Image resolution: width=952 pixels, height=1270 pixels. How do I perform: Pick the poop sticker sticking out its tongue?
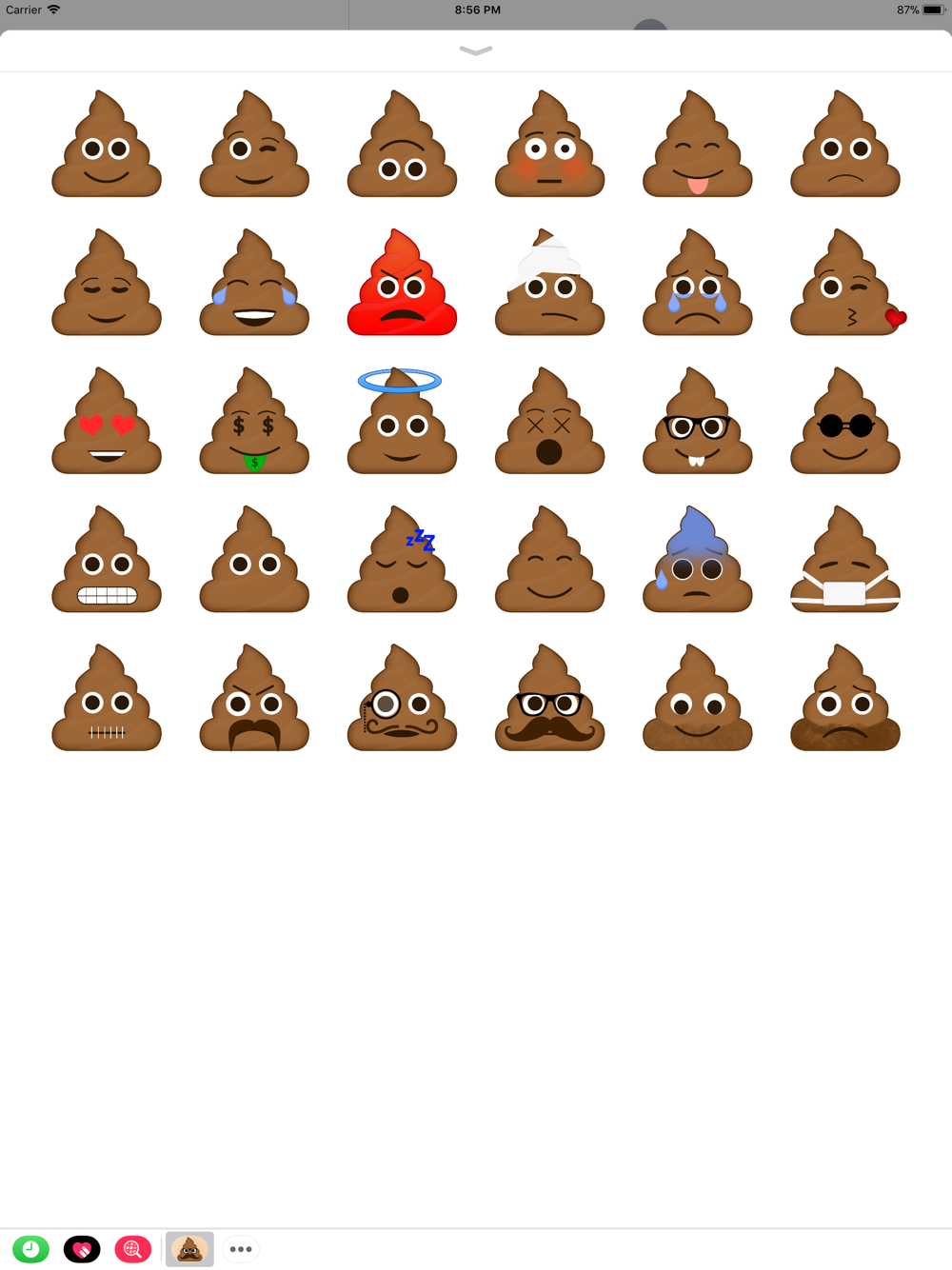tap(697, 146)
